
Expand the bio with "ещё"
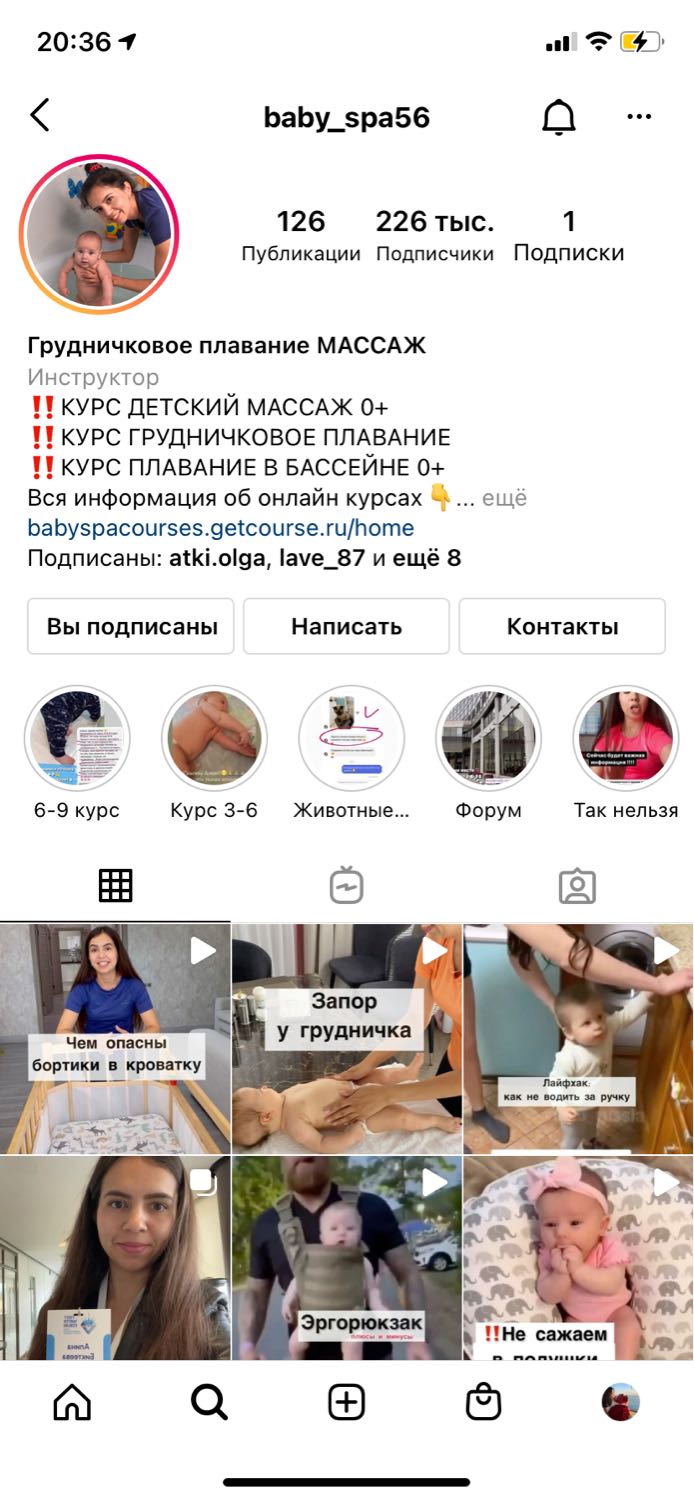tap(504, 497)
